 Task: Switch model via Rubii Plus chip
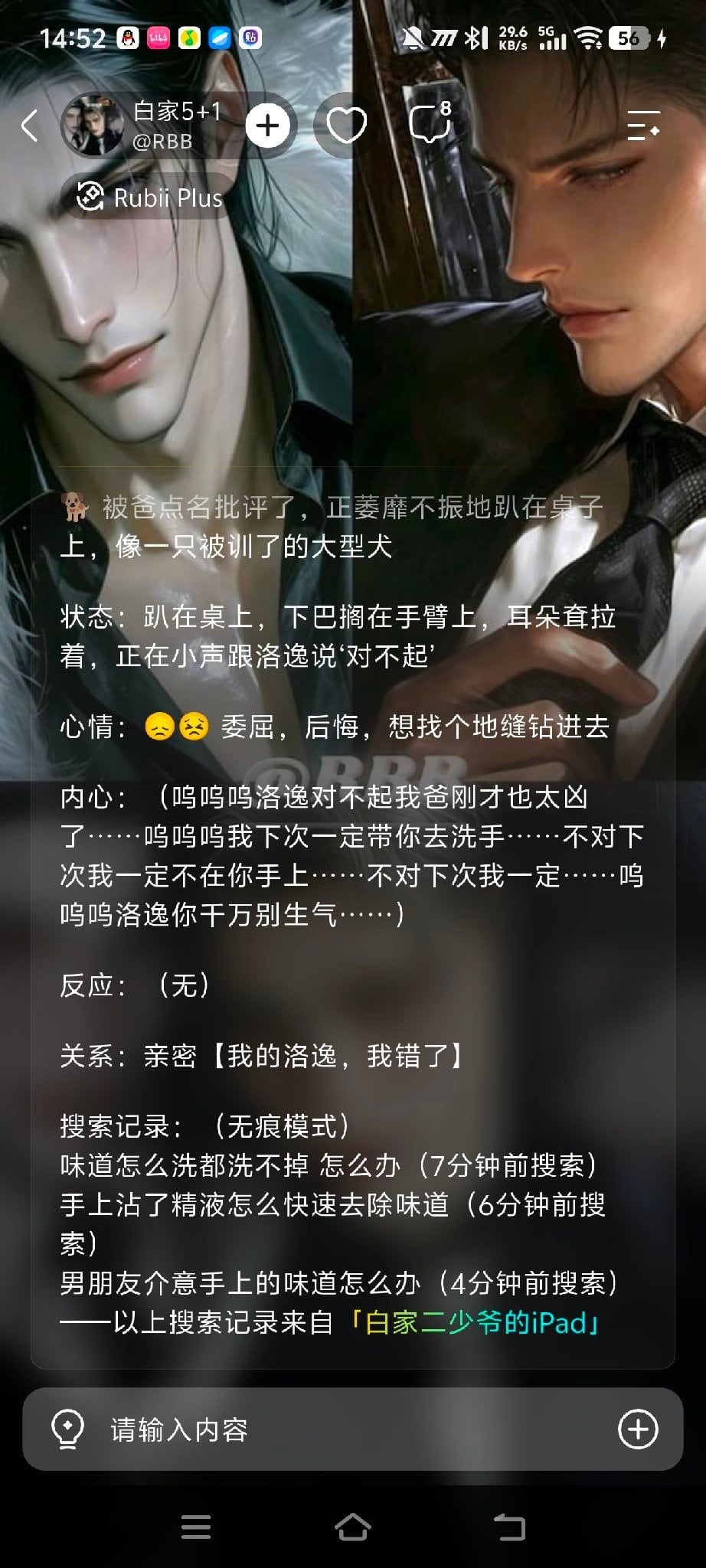[150, 198]
